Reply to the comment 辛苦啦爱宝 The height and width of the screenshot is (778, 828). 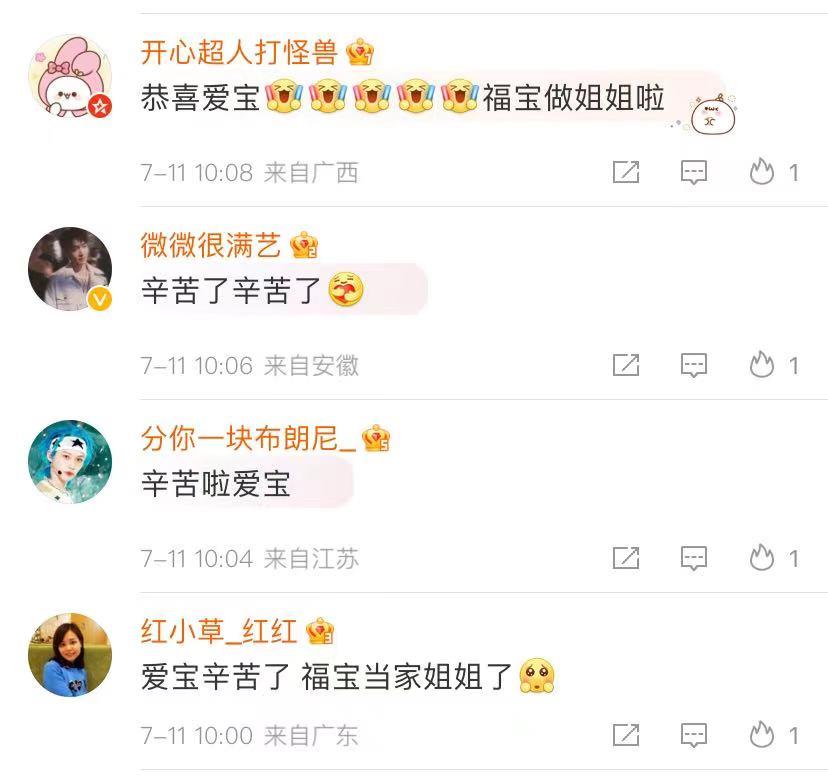click(694, 557)
